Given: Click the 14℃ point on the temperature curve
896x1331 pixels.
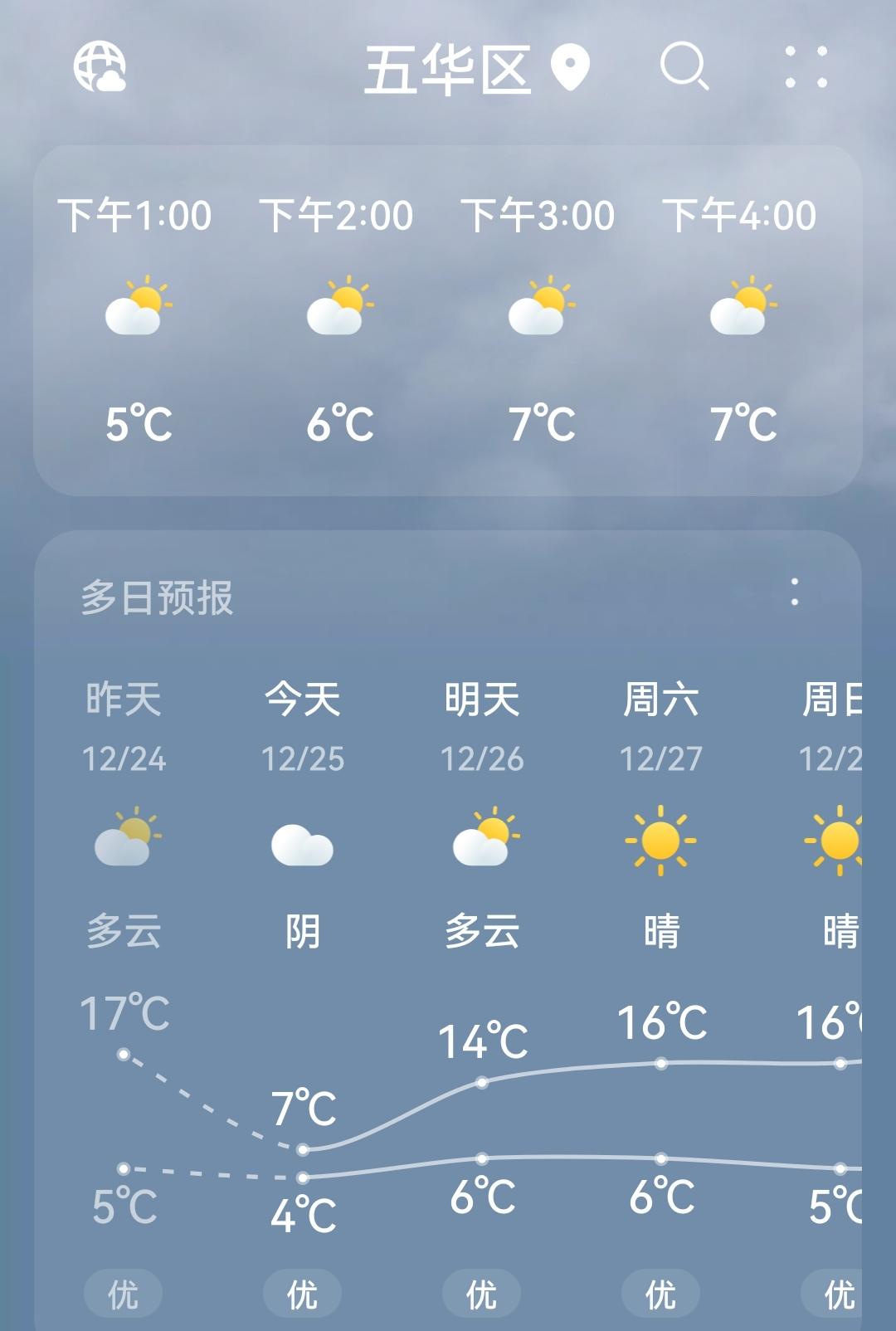Looking at the screenshot, I should [481, 1081].
